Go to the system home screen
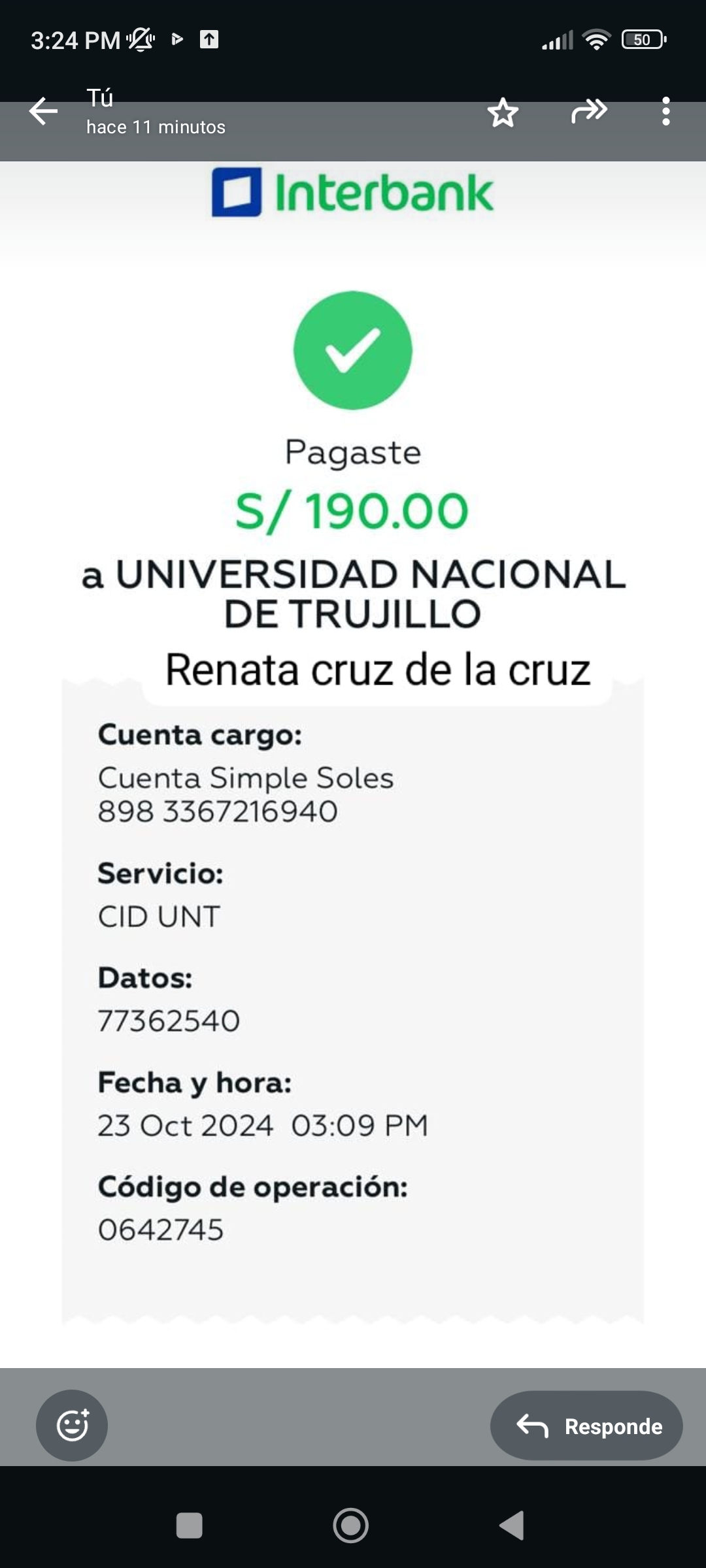Viewport: 706px width, 1568px height. coord(351,1526)
